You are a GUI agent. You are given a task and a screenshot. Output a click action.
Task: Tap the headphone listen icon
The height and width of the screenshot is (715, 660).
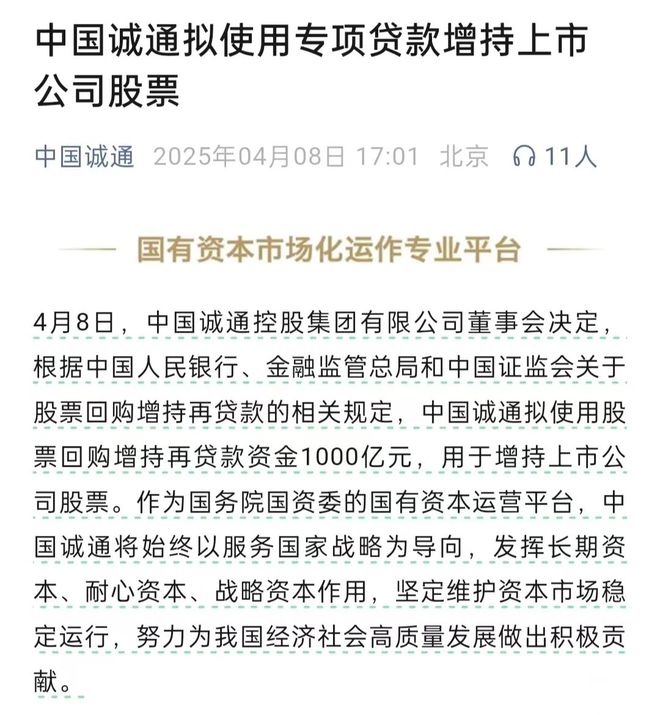coord(523,157)
